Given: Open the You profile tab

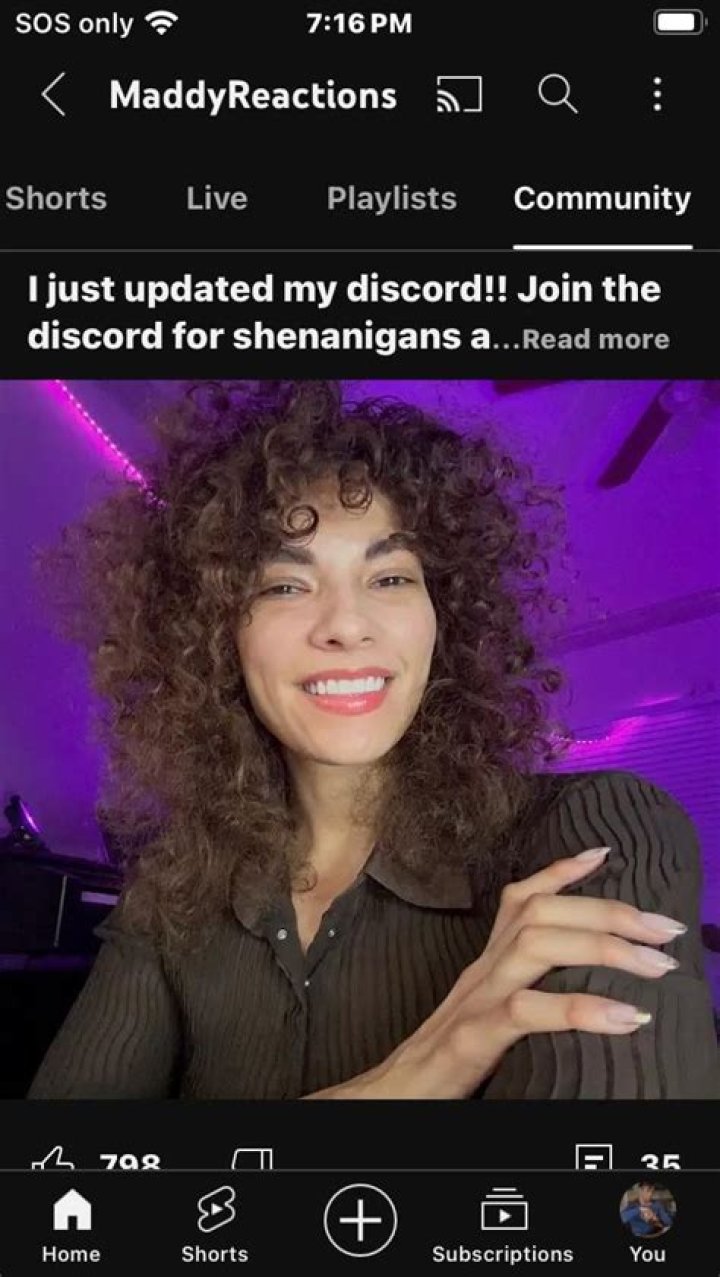Looking at the screenshot, I should (647, 1225).
